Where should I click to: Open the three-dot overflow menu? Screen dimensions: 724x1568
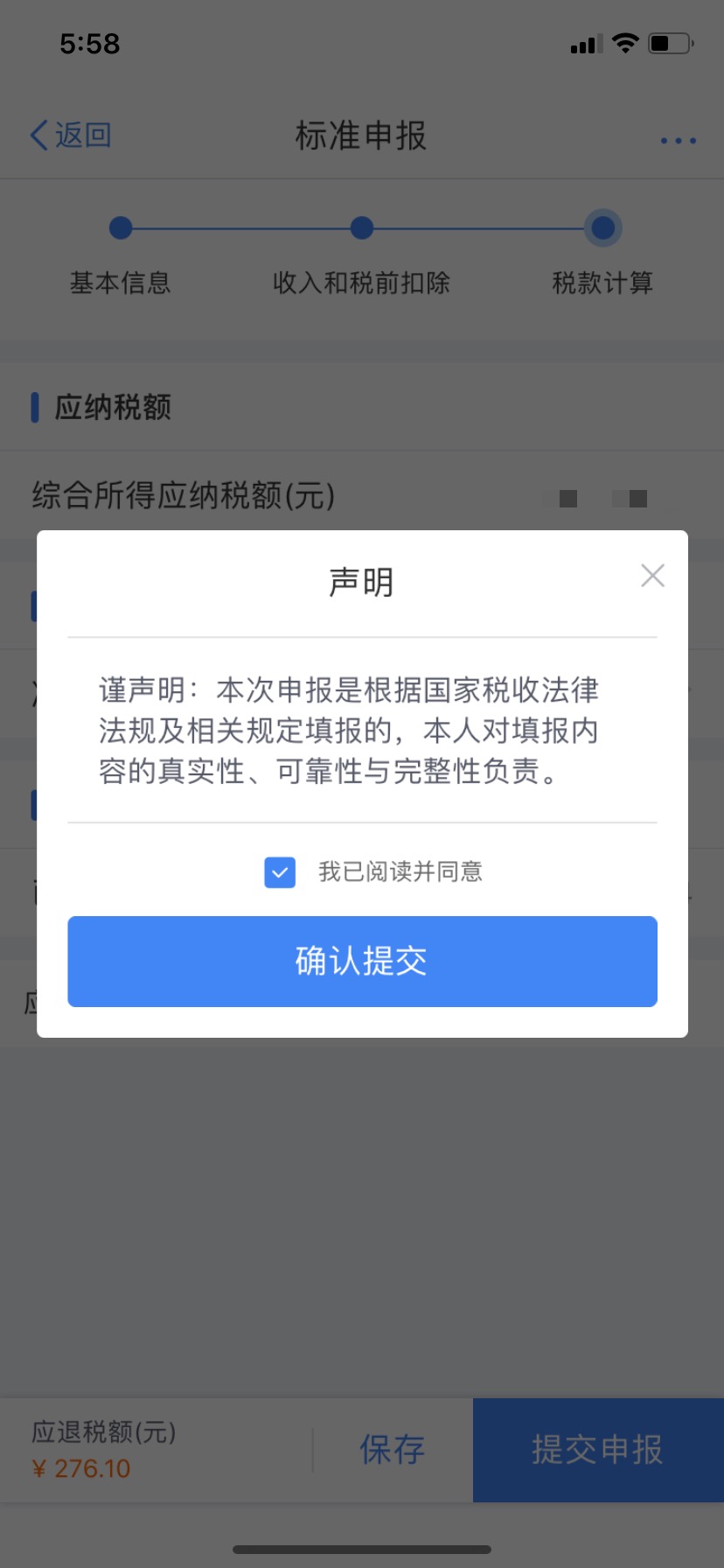point(678,140)
